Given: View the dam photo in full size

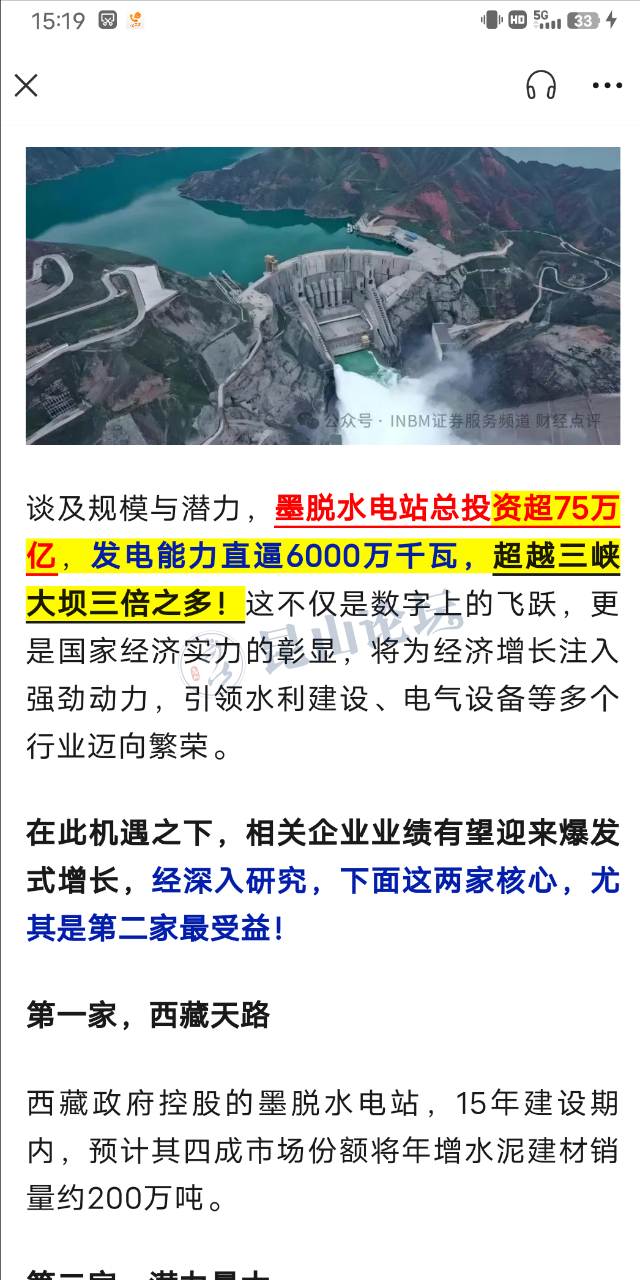Looking at the screenshot, I should 322,295.
